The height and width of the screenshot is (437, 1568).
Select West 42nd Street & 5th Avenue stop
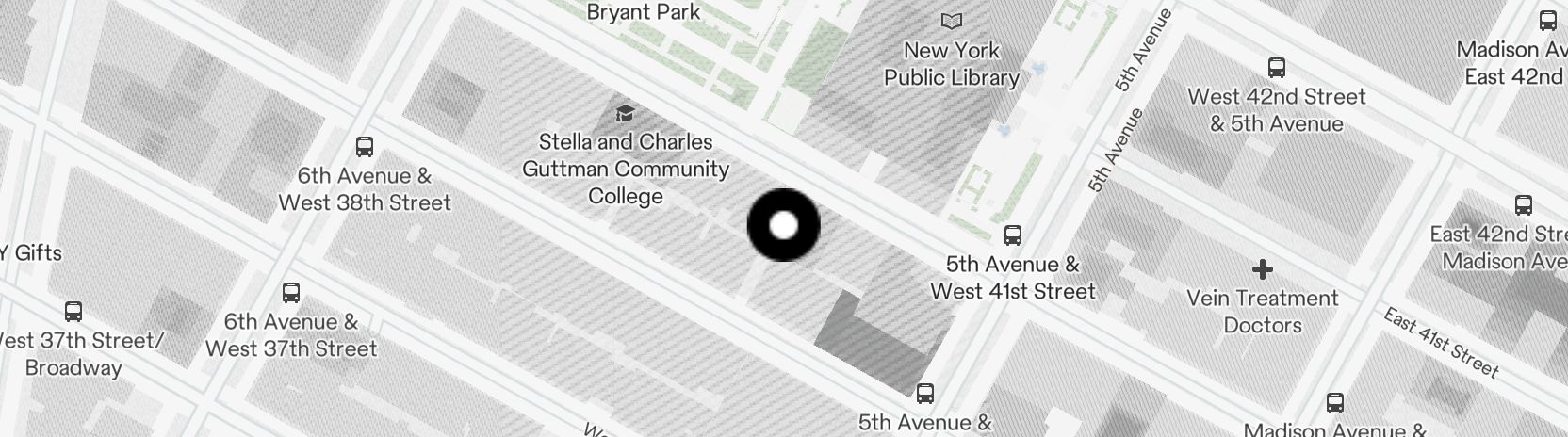(x=1277, y=68)
